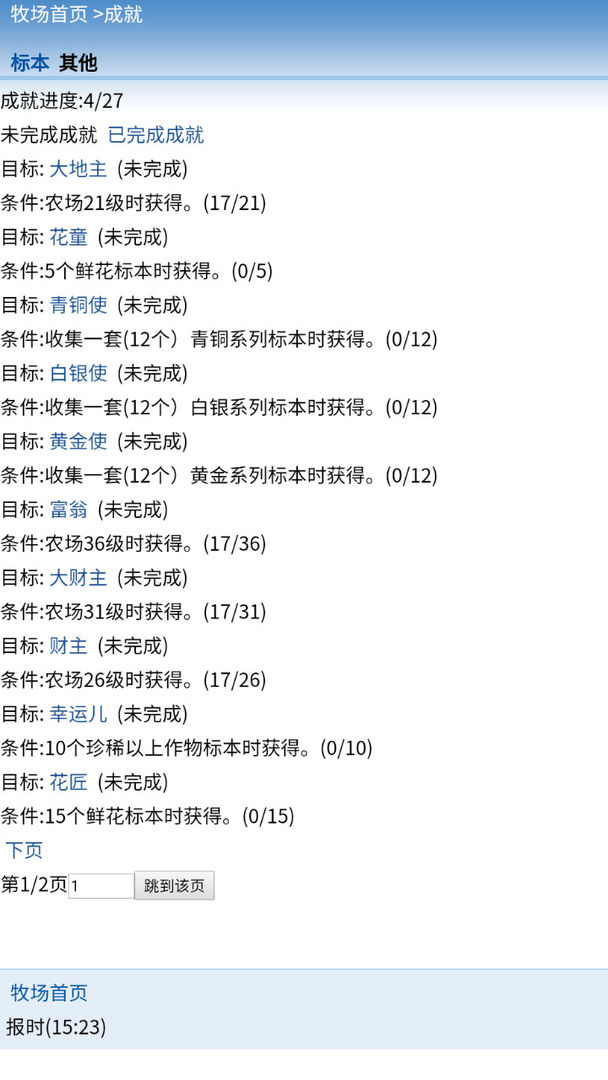
Task: Open 牧场首页 link in the footer
Action: [x=49, y=992]
